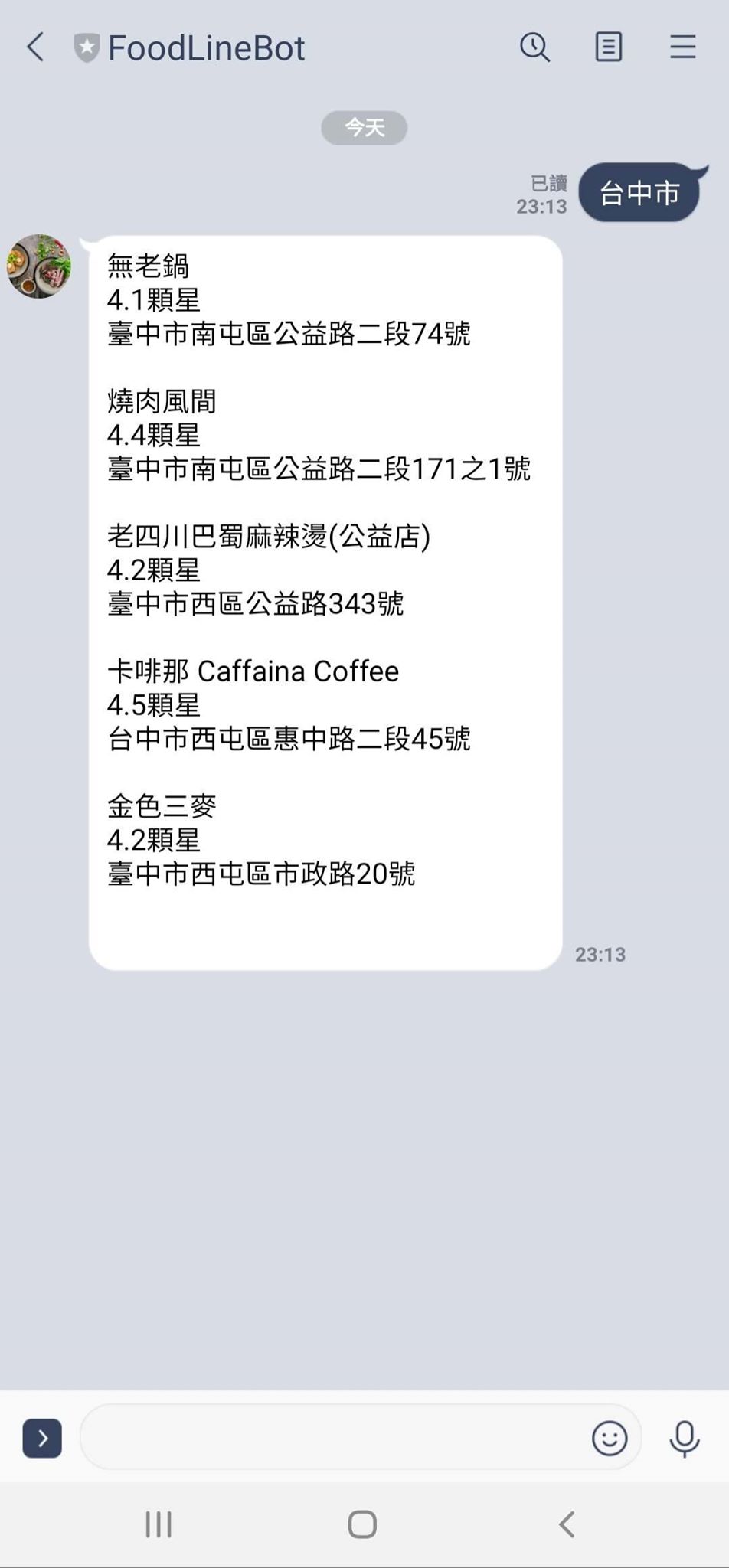Tap the FoodLineBot chat title
The image size is (729, 1568).
pos(207,47)
